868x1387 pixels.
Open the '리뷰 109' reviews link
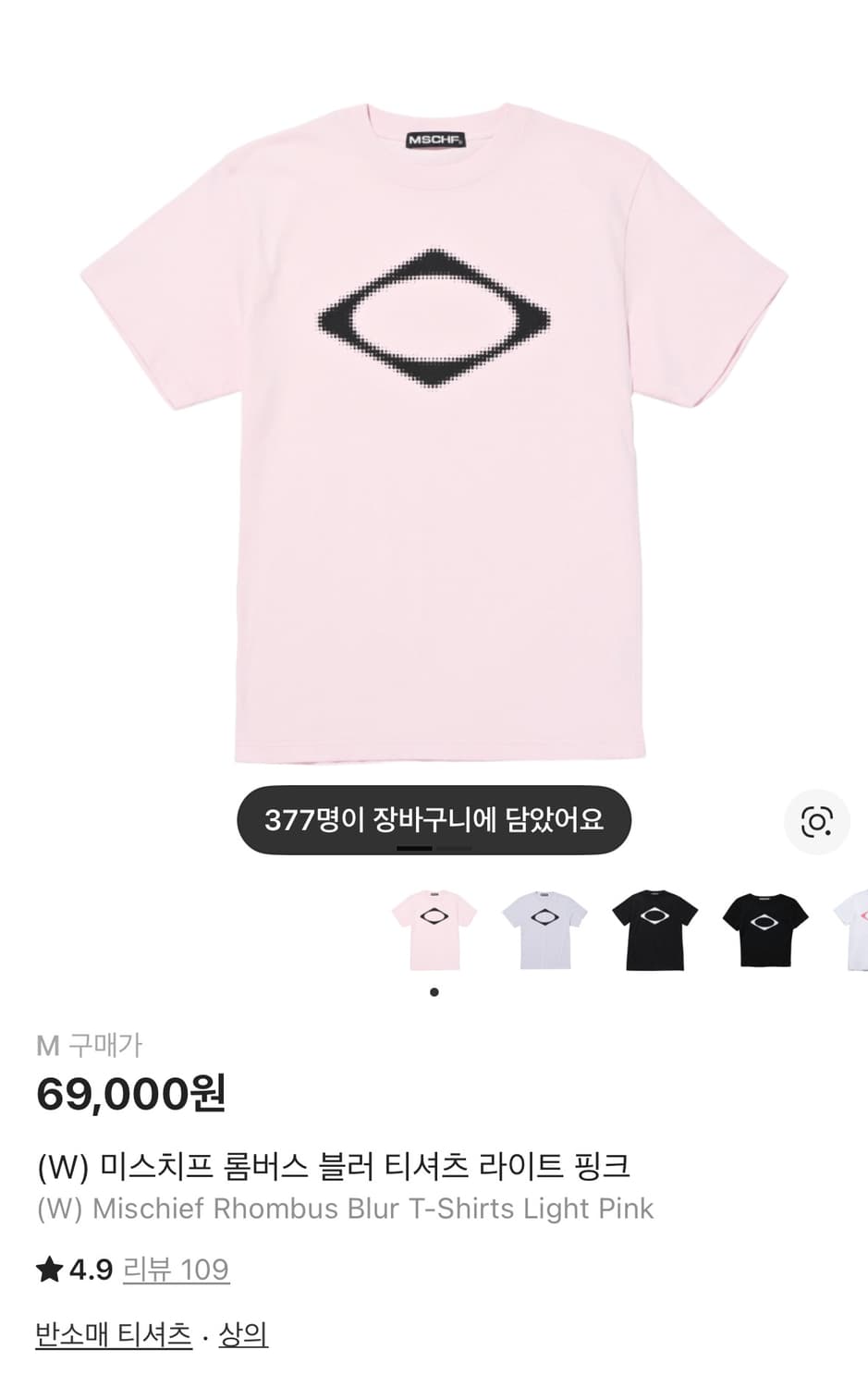[176, 1270]
